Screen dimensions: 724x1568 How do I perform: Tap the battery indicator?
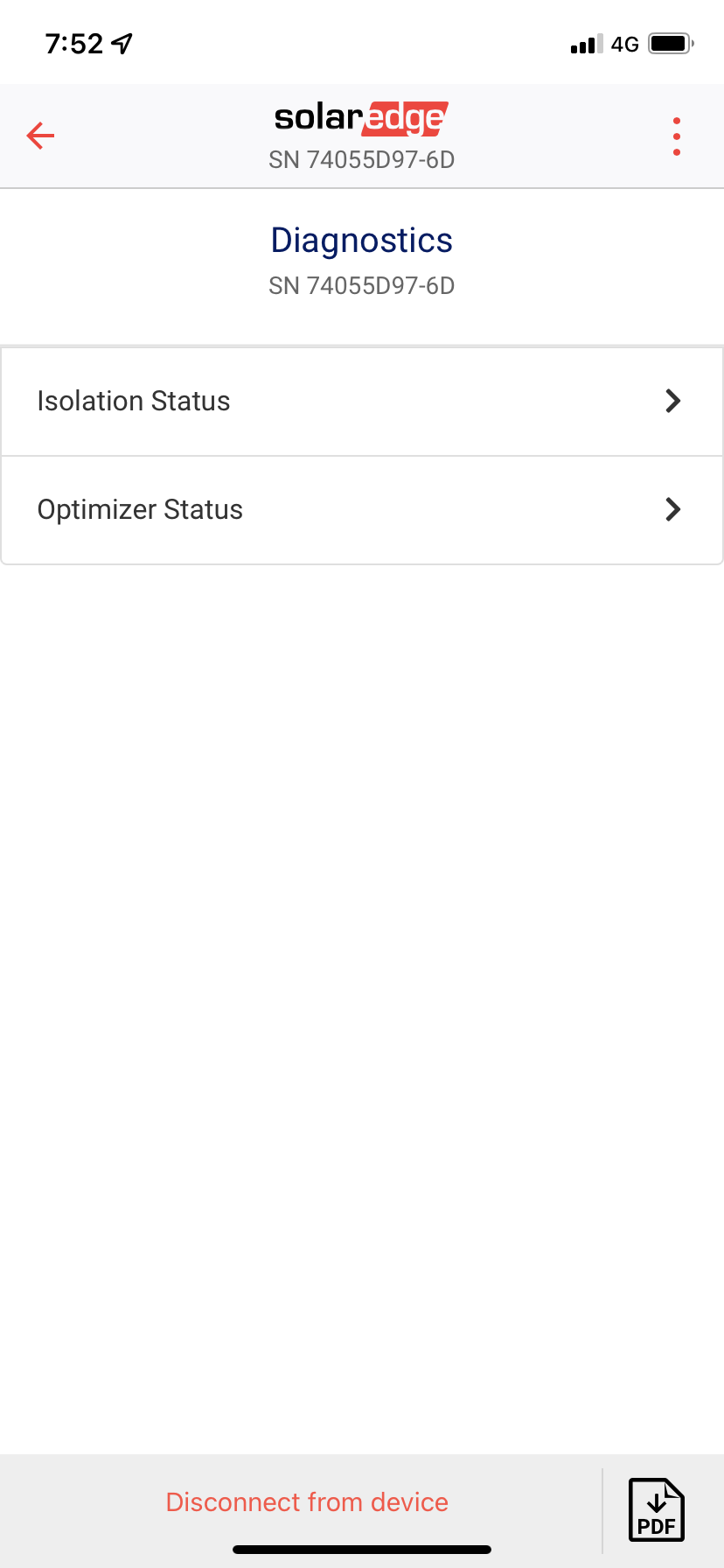click(668, 43)
